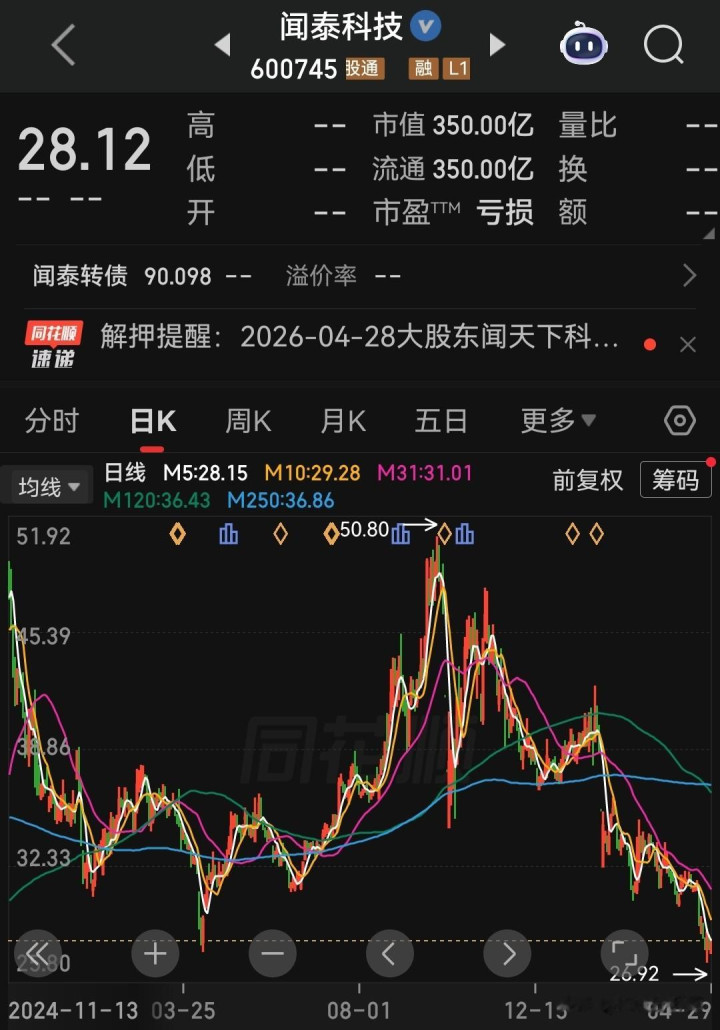This screenshot has width=720, height=1030.
Task: Open the 闻泰转债 convertible bond row
Action: click(x=360, y=276)
